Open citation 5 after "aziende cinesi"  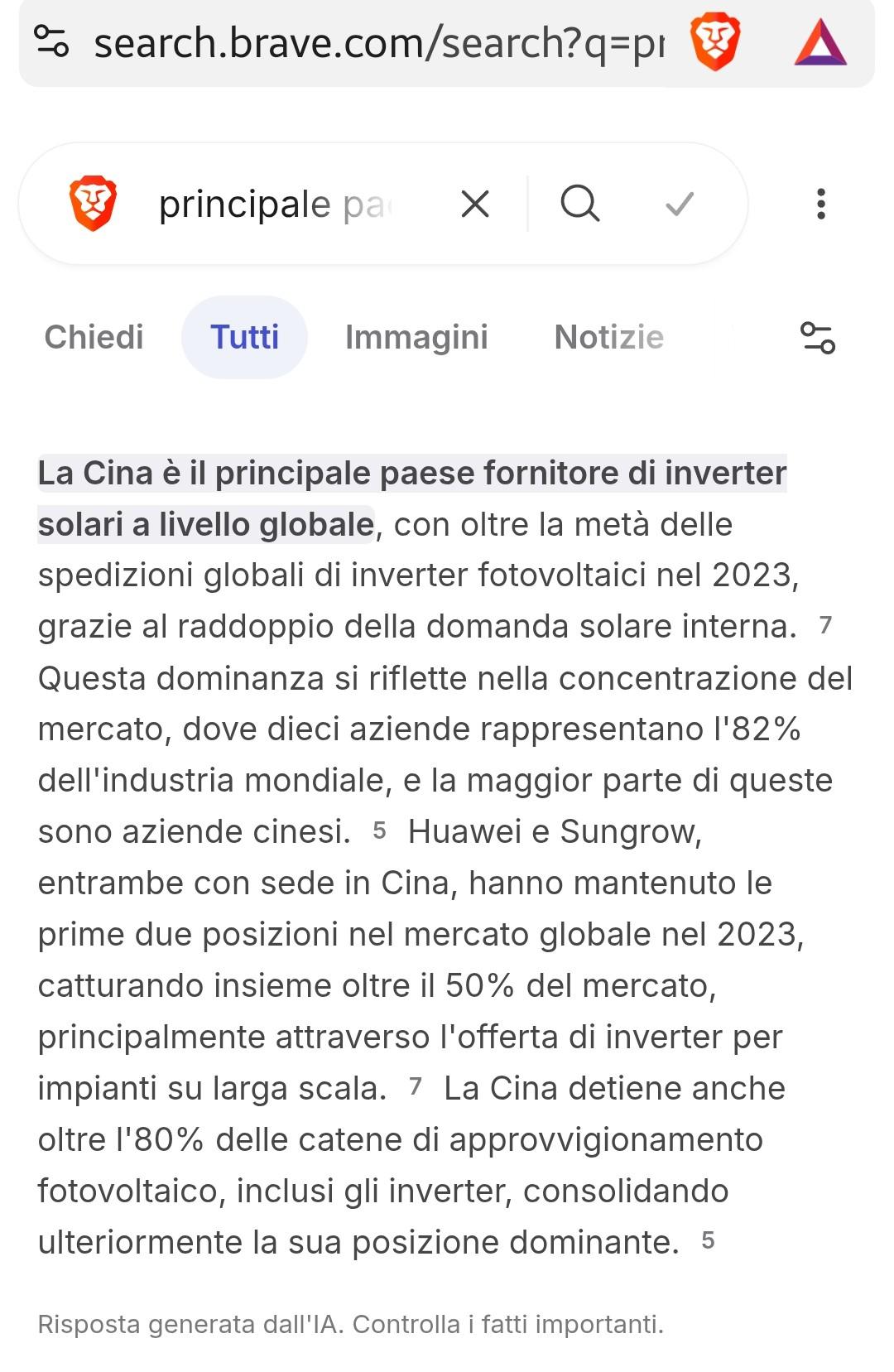(x=379, y=830)
